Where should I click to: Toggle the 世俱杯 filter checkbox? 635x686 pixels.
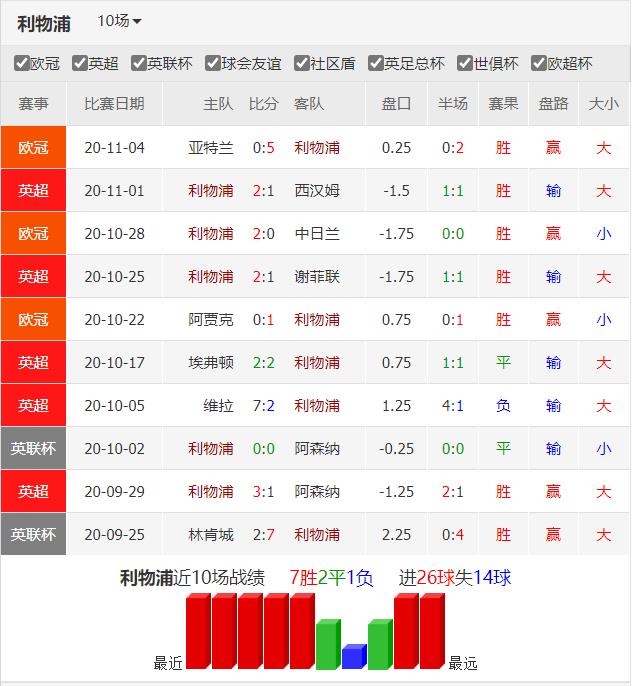(x=465, y=63)
